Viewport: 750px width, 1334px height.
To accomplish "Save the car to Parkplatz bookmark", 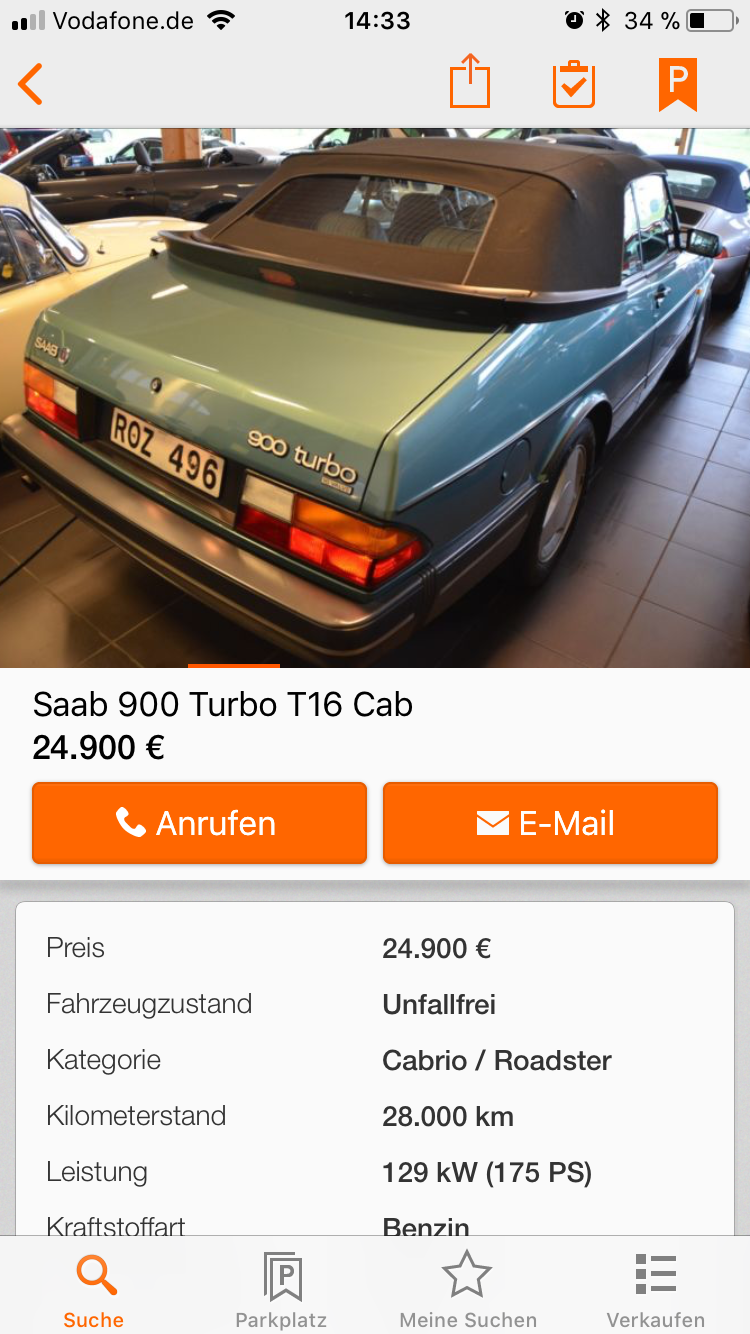I will click(678, 85).
